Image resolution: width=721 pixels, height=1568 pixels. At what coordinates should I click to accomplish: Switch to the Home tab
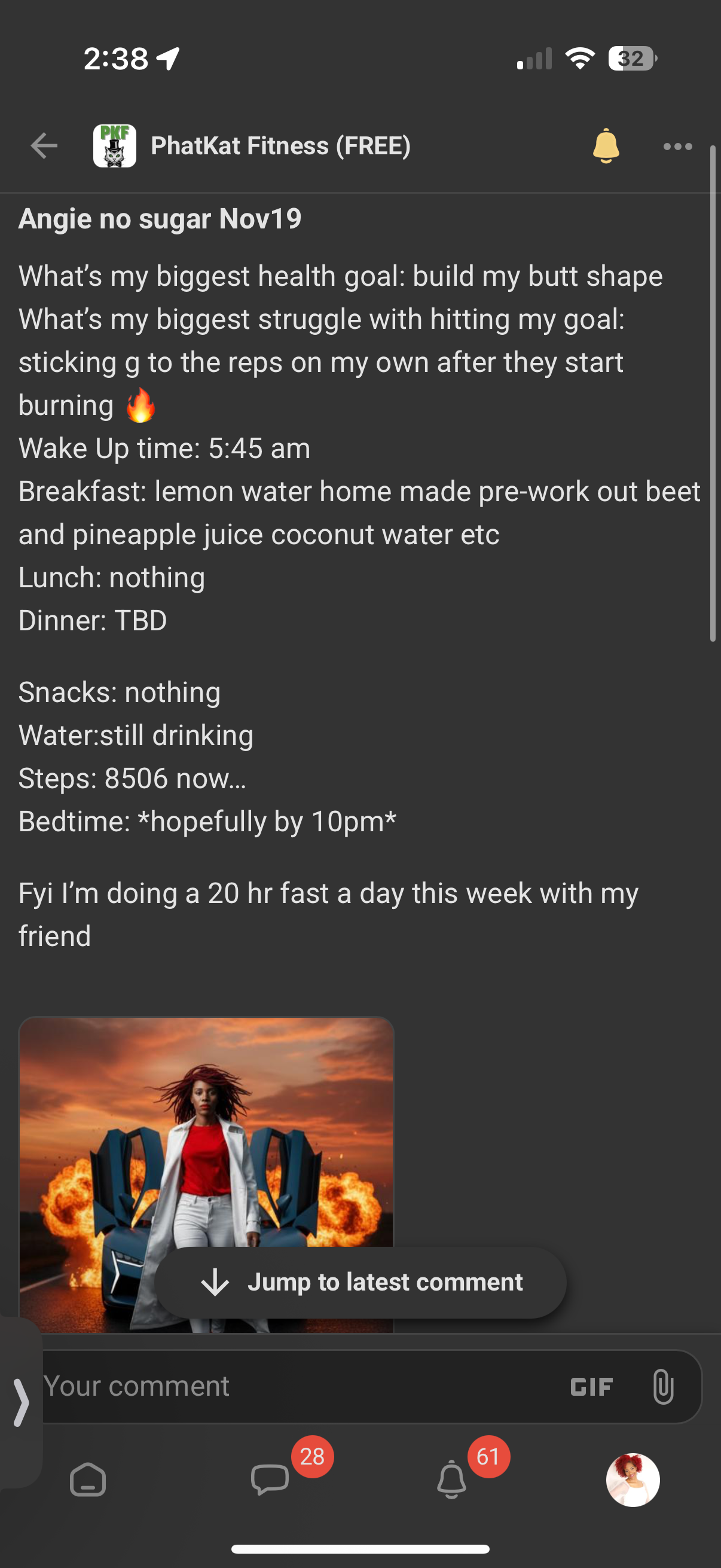pos(88,1479)
